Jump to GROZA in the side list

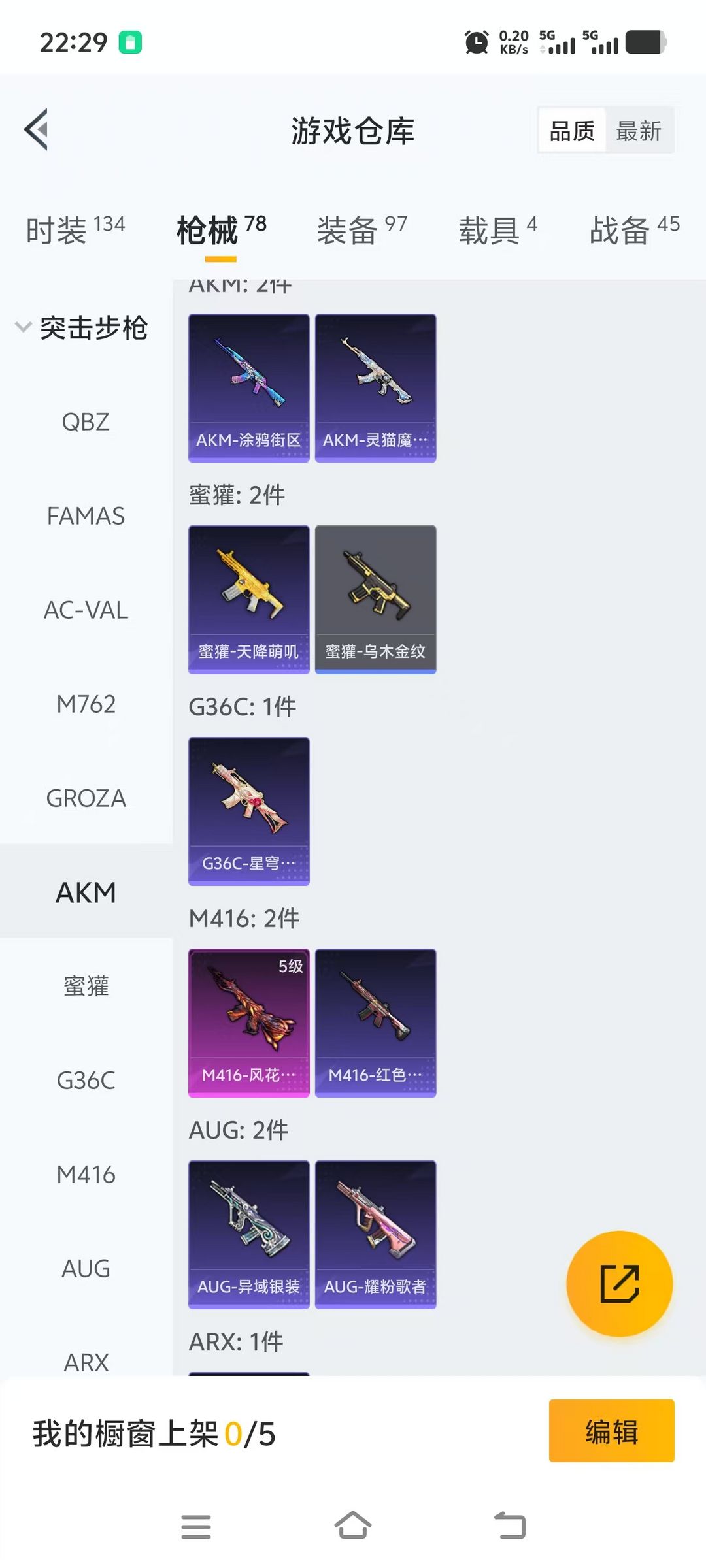tap(86, 798)
